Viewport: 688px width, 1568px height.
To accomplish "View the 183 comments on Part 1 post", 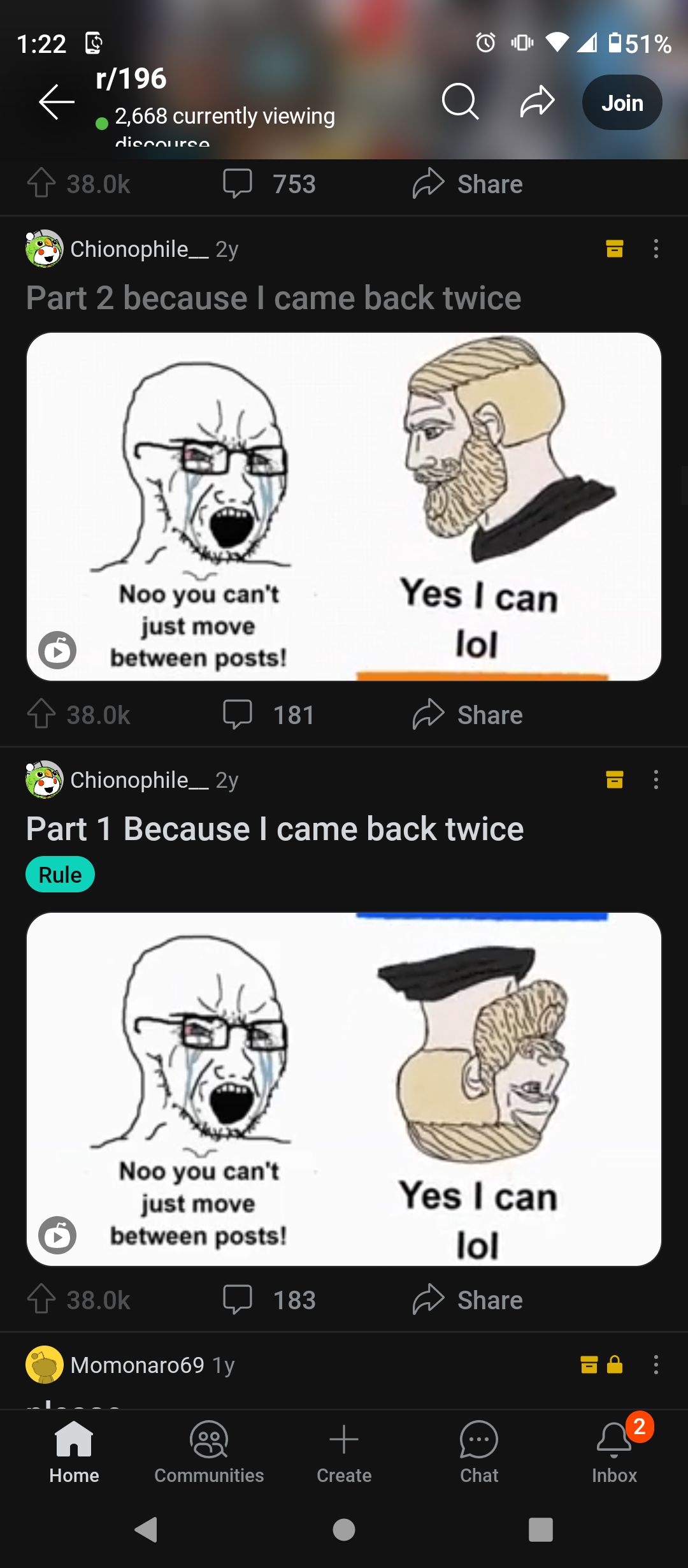I will click(x=269, y=1300).
